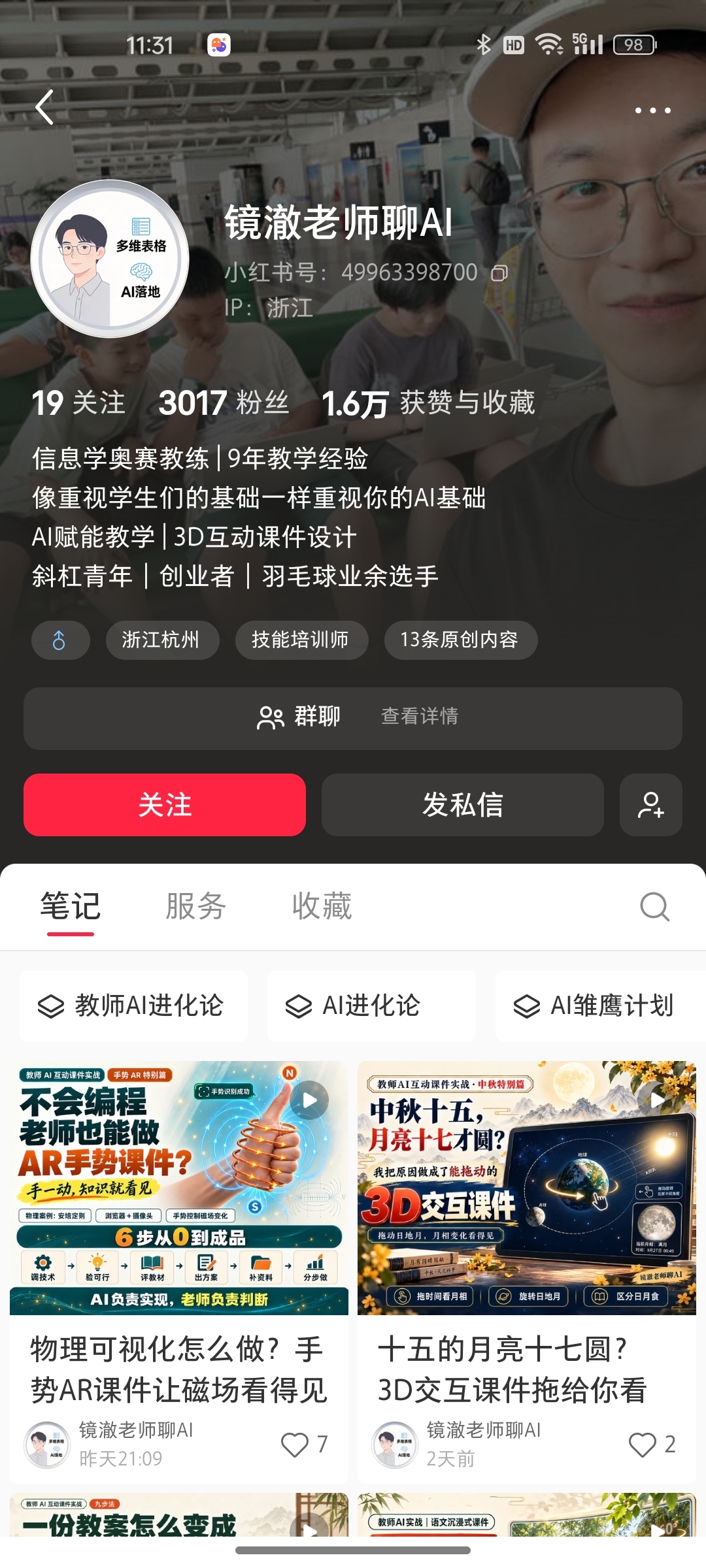This screenshot has width=706, height=1568.
Task: Follow this user with the red 关注 button
Action: (x=165, y=805)
